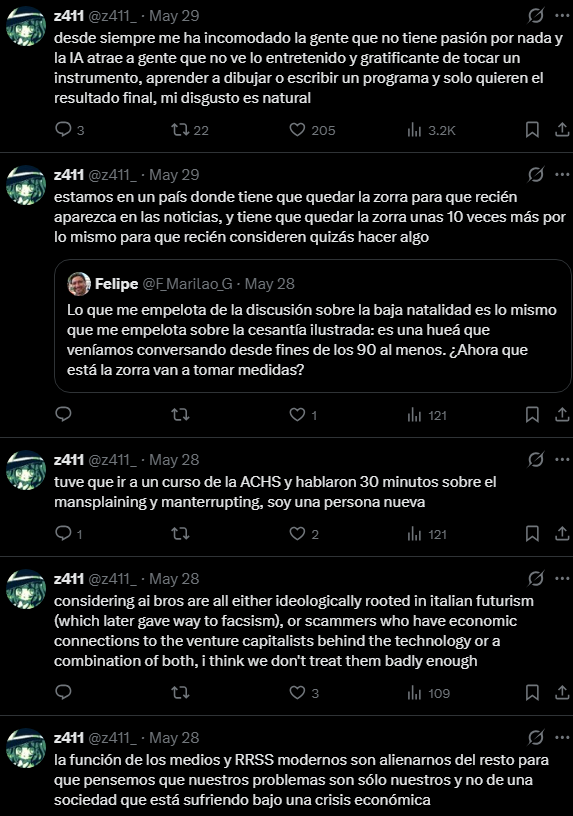The width and height of the screenshot is (573, 816).
Task: View stats of the ai bros tweet
Action: (428, 693)
